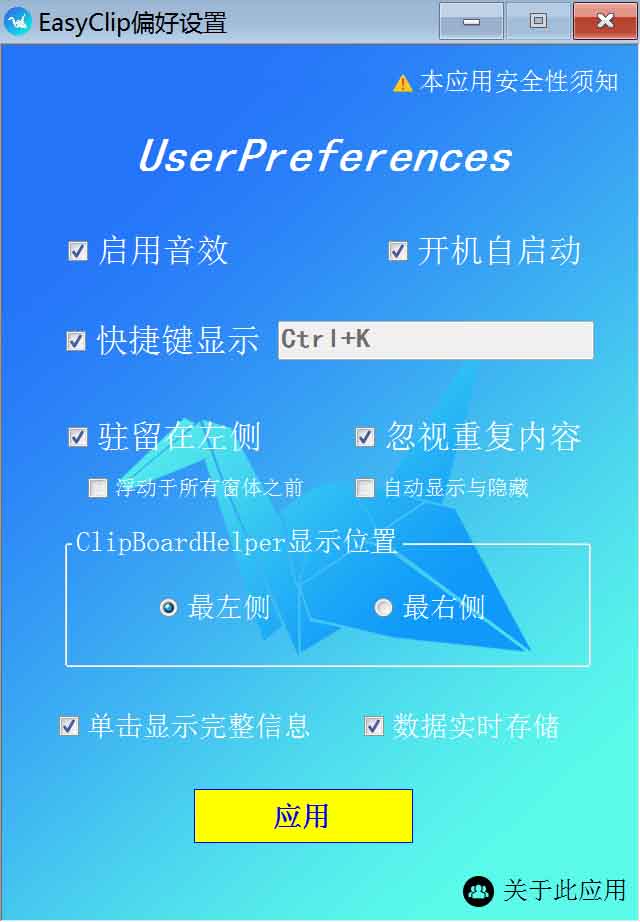Screen dimensions: 640x922
Task: Disable 驻留在左侧 checkbox
Action: (78, 437)
